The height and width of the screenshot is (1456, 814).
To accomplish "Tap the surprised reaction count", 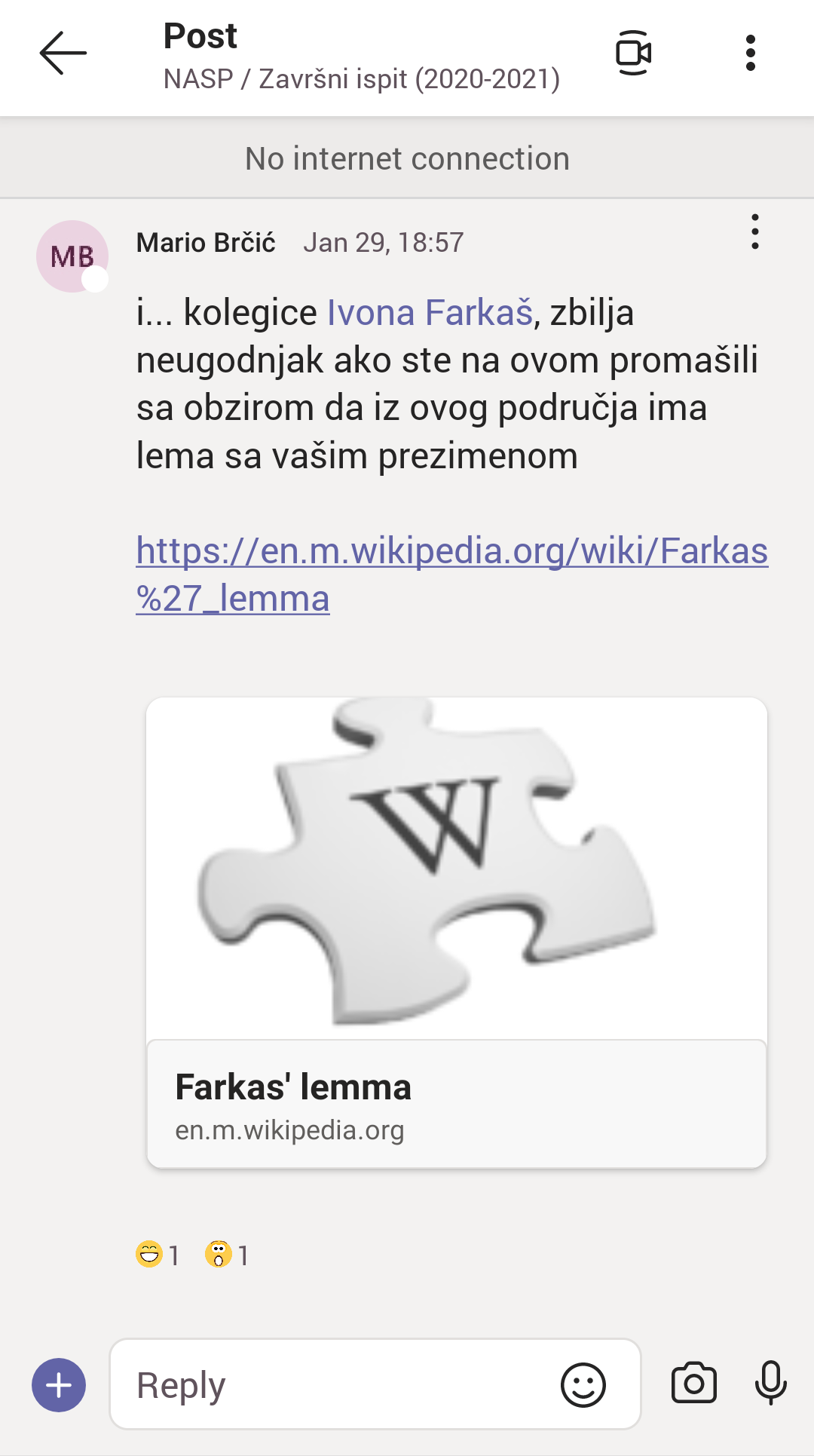I will (227, 1255).
